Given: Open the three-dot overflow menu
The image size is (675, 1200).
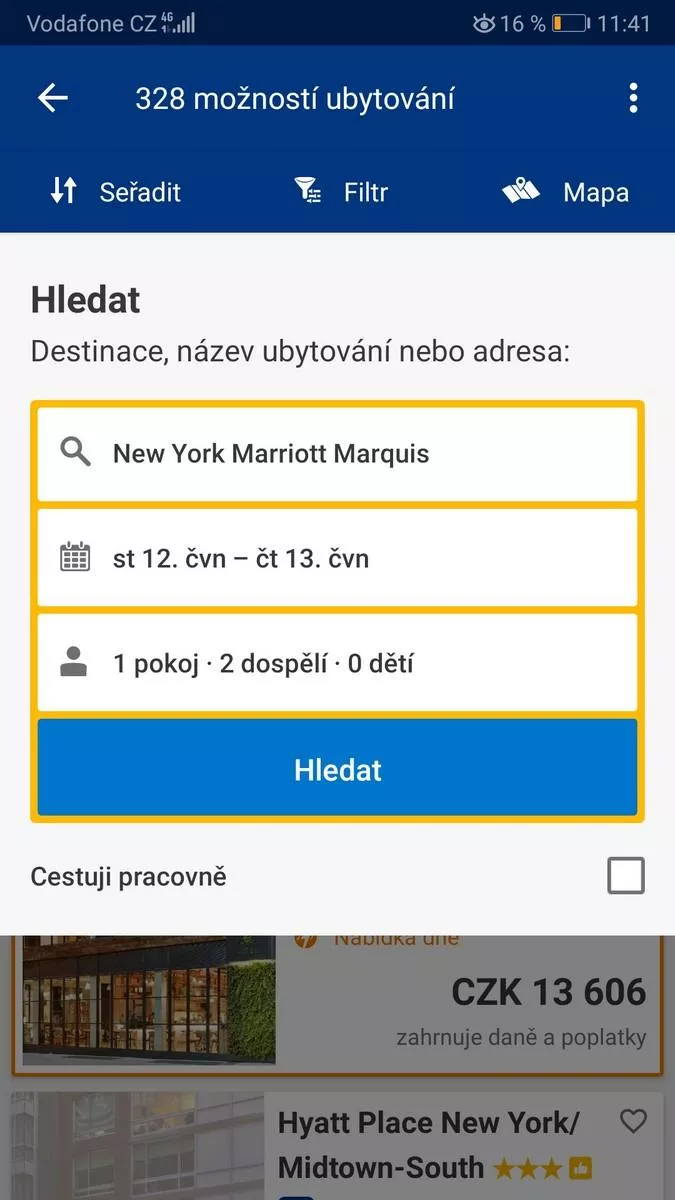Looking at the screenshot, I should click(633, 98).
